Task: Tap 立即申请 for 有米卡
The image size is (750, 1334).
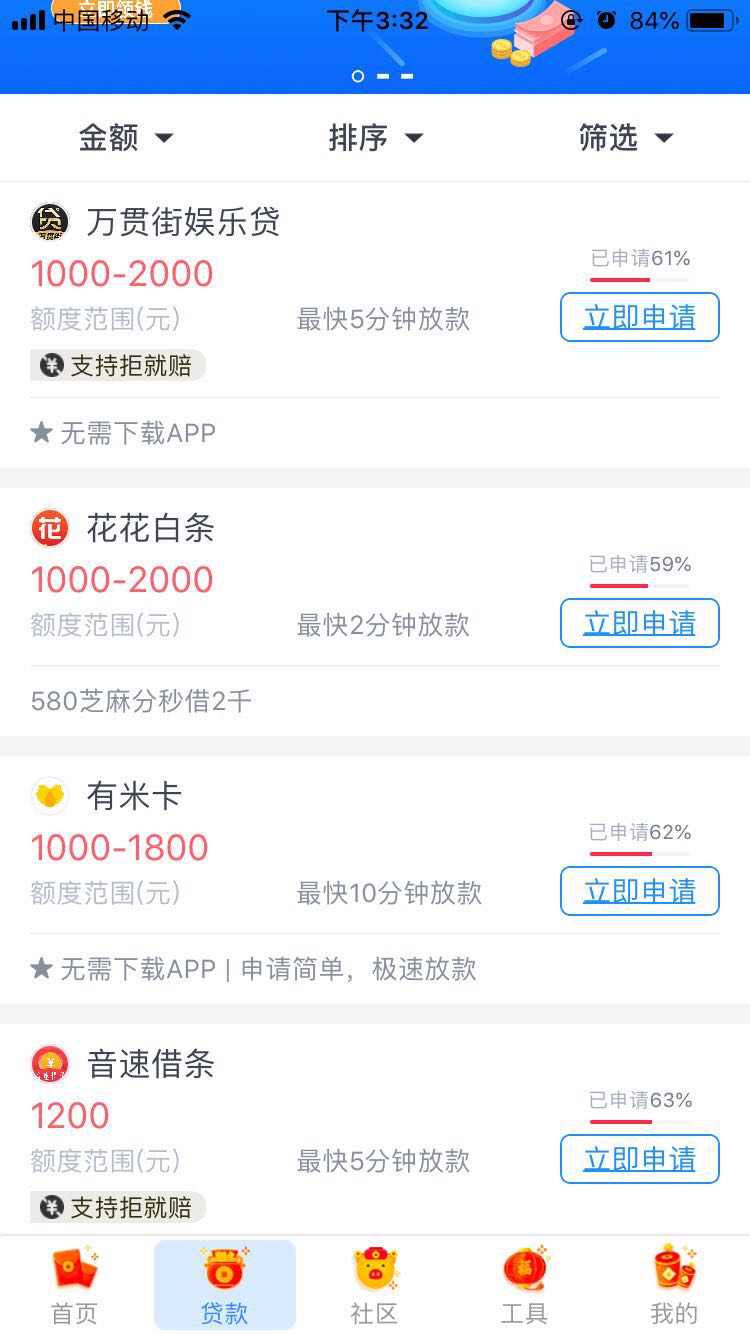Action: [x=639, y=891]
